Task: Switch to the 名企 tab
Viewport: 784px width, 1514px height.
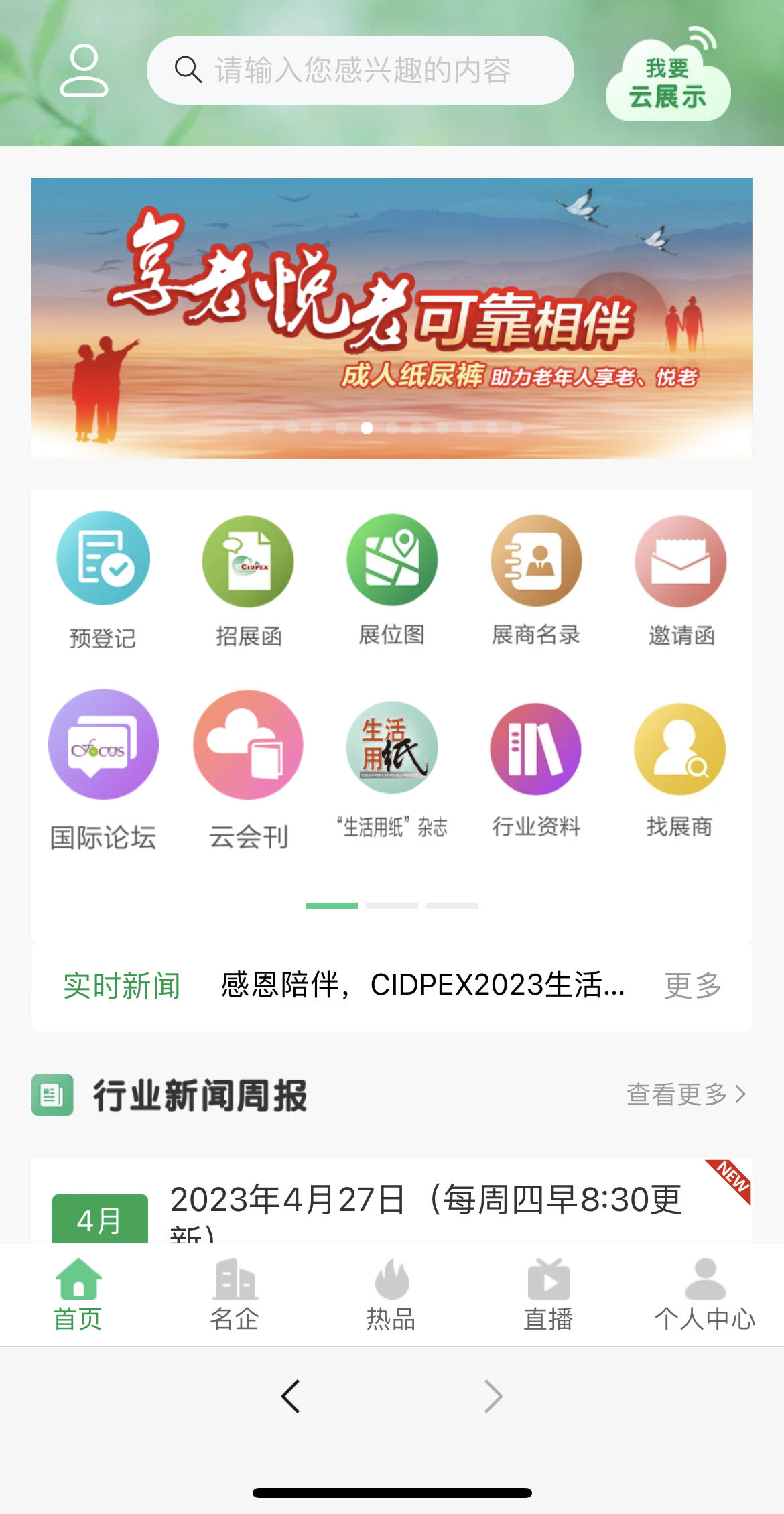Action: point(235,1295)
